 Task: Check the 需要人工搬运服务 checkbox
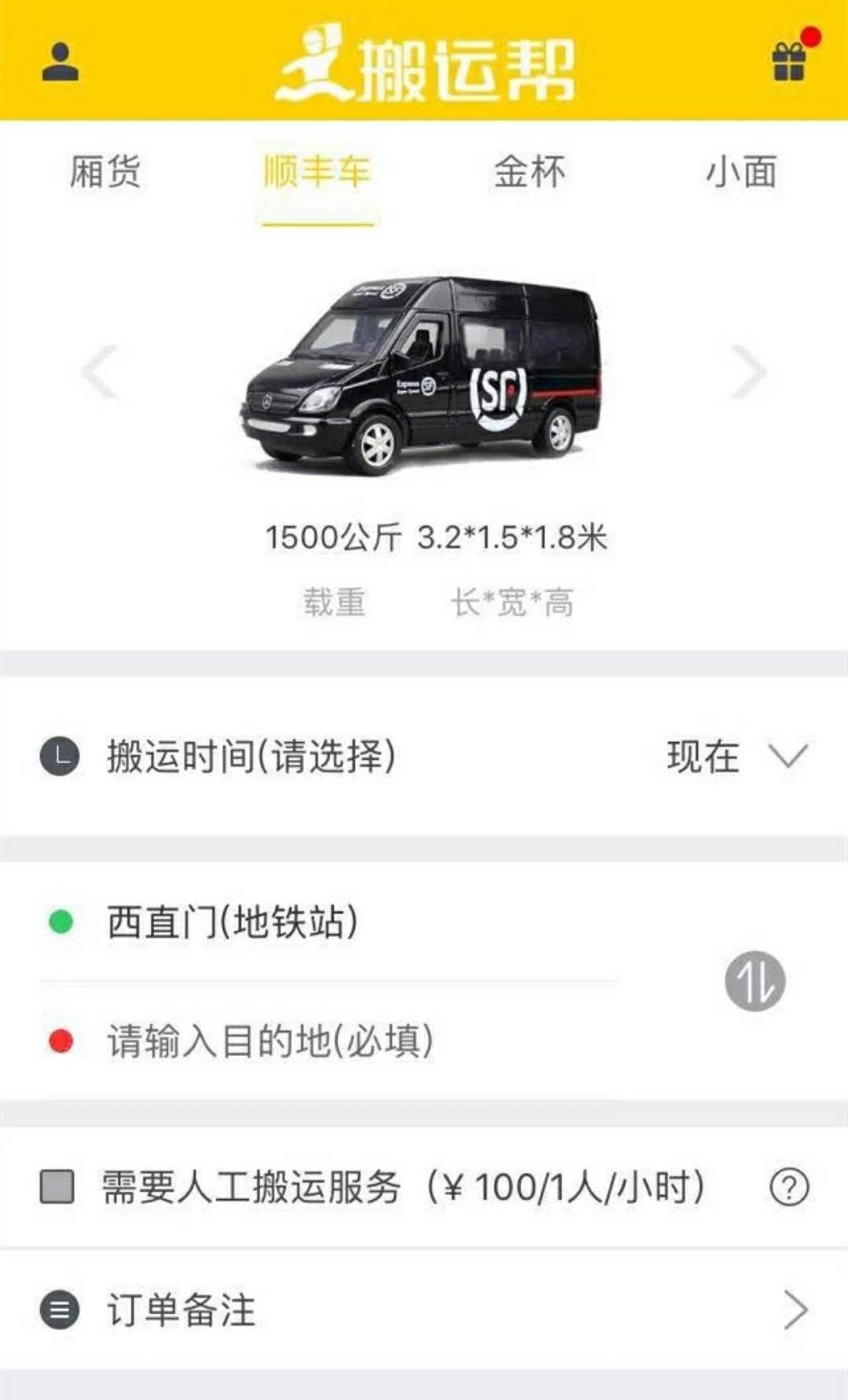57,1186
